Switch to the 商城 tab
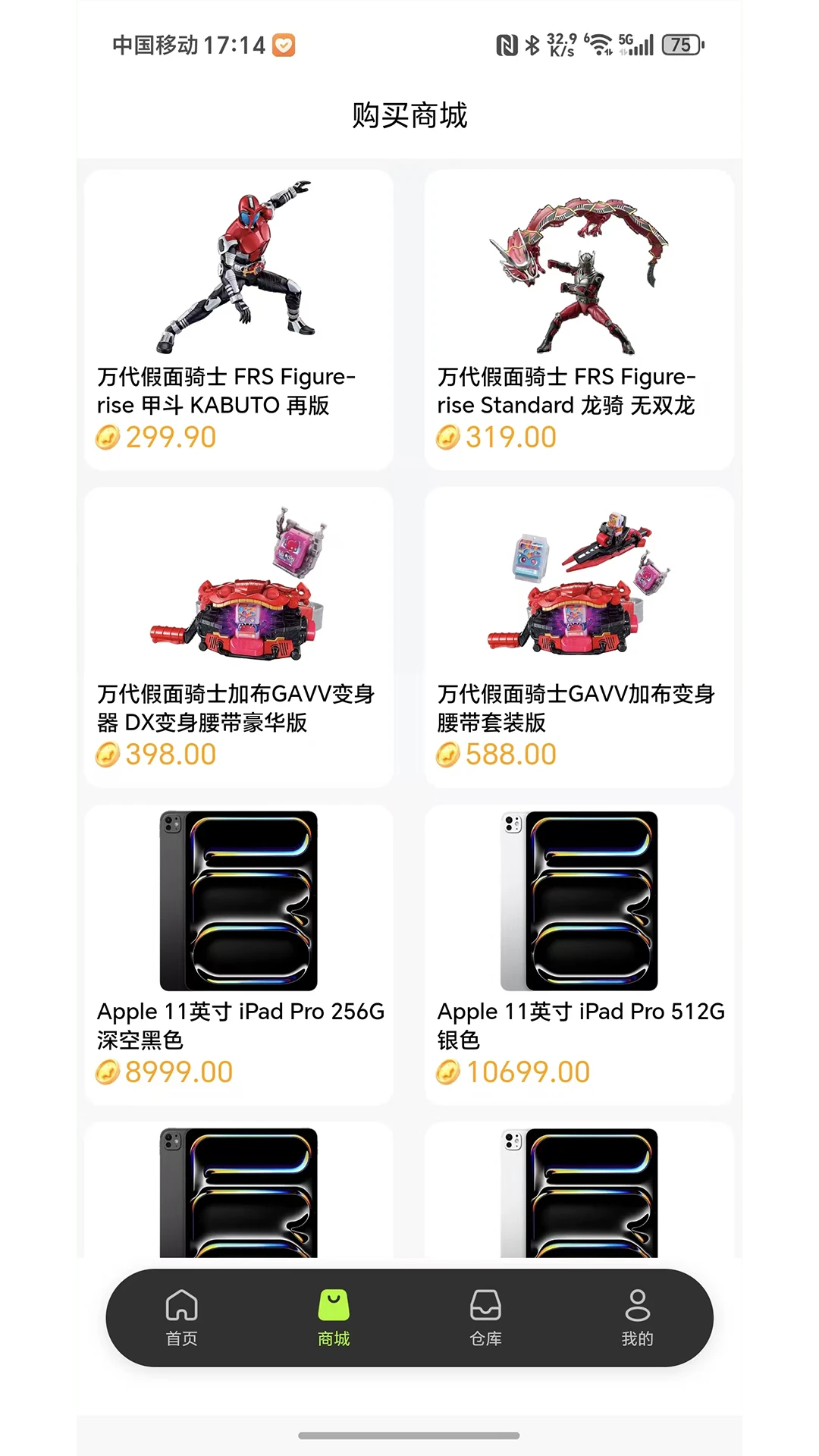The width and height of the screenshot is (819, 1456). pyautogui.click(x=333, y=1319)
